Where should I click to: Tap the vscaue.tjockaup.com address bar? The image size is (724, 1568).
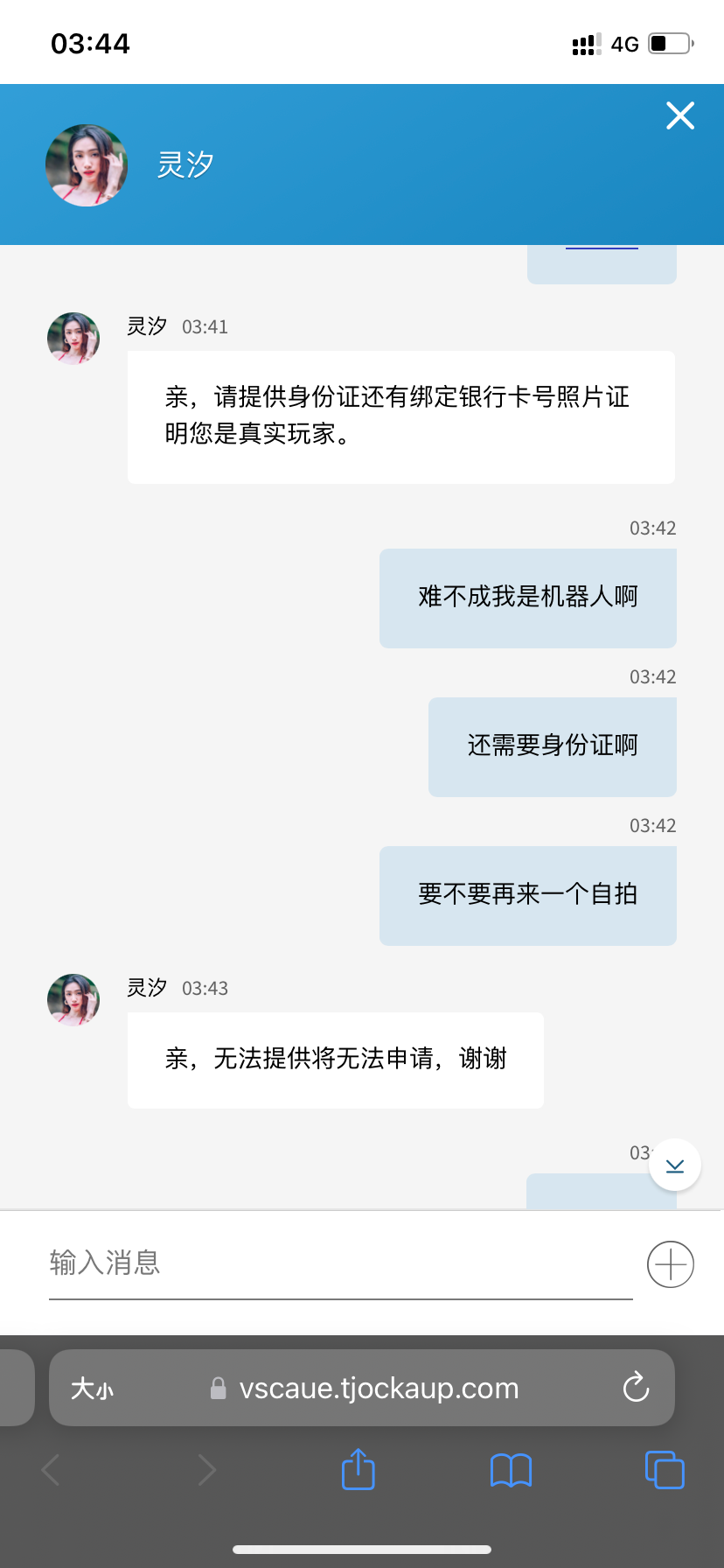point(379,1389)
